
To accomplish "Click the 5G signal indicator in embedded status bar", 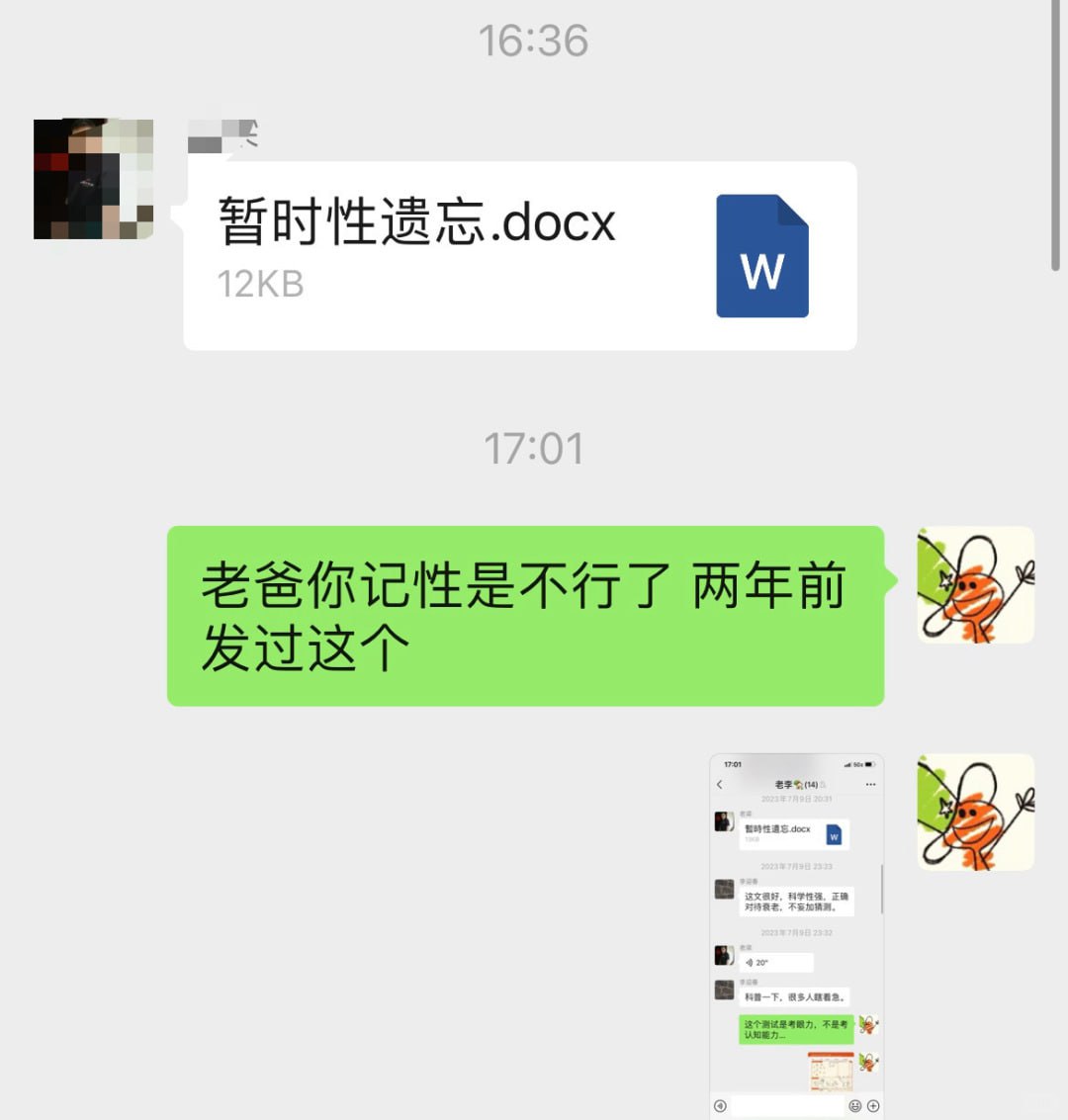I will [856, 764].
